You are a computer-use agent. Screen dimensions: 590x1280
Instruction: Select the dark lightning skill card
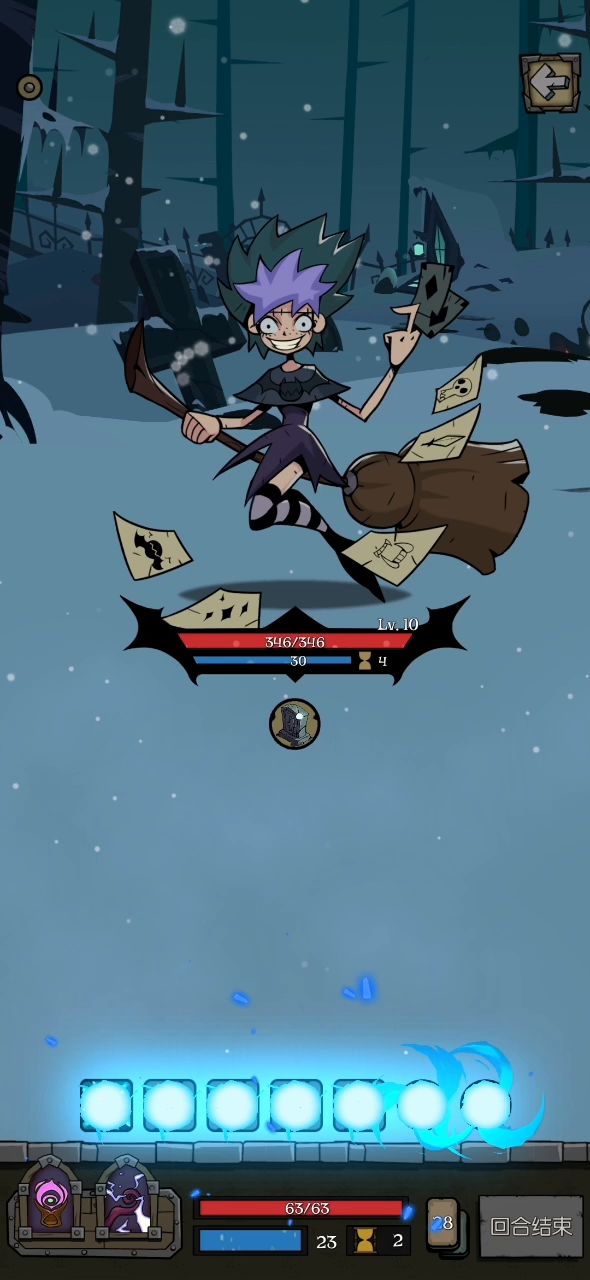(126, 1198)
